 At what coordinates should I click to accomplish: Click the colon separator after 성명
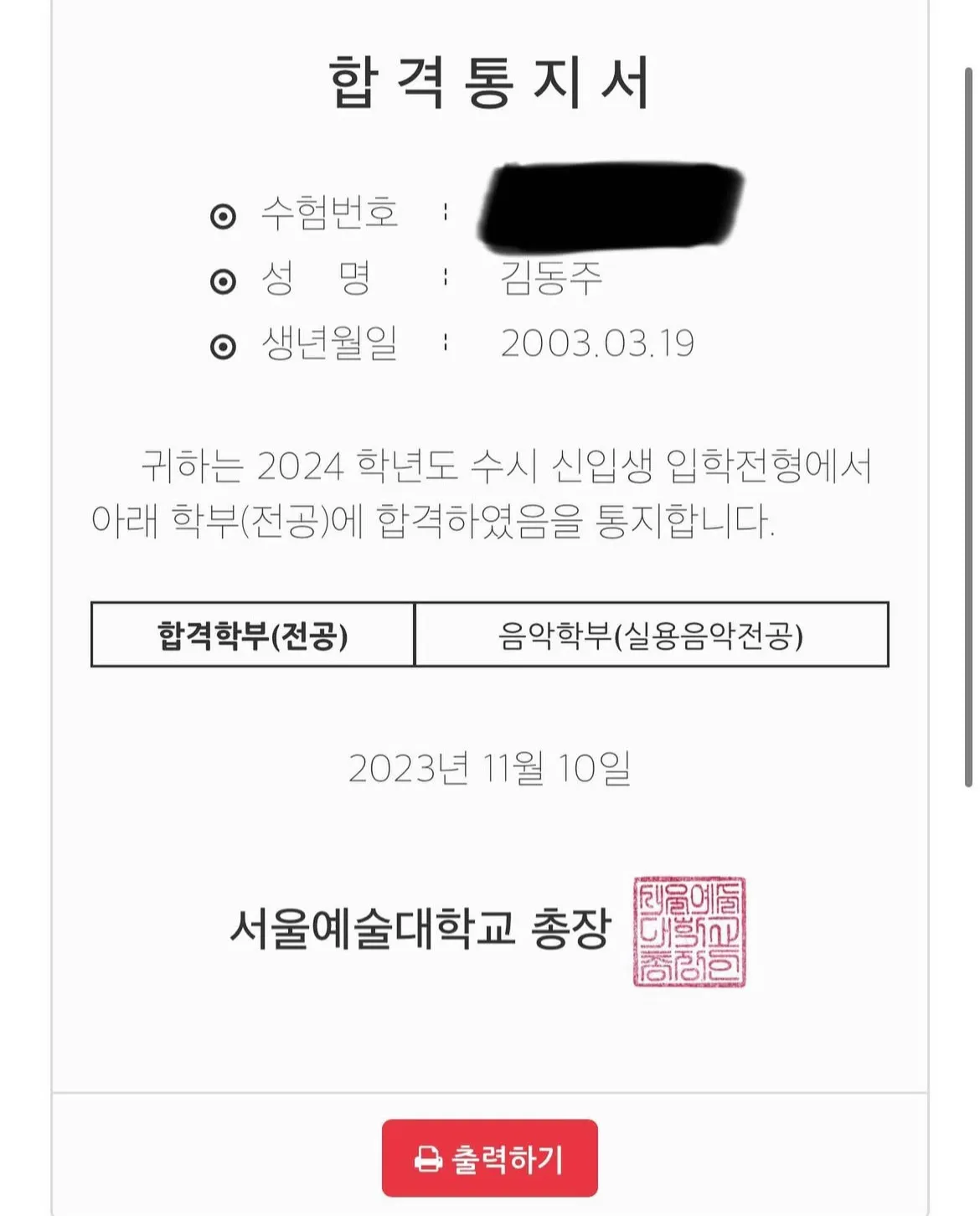[446, 280]
